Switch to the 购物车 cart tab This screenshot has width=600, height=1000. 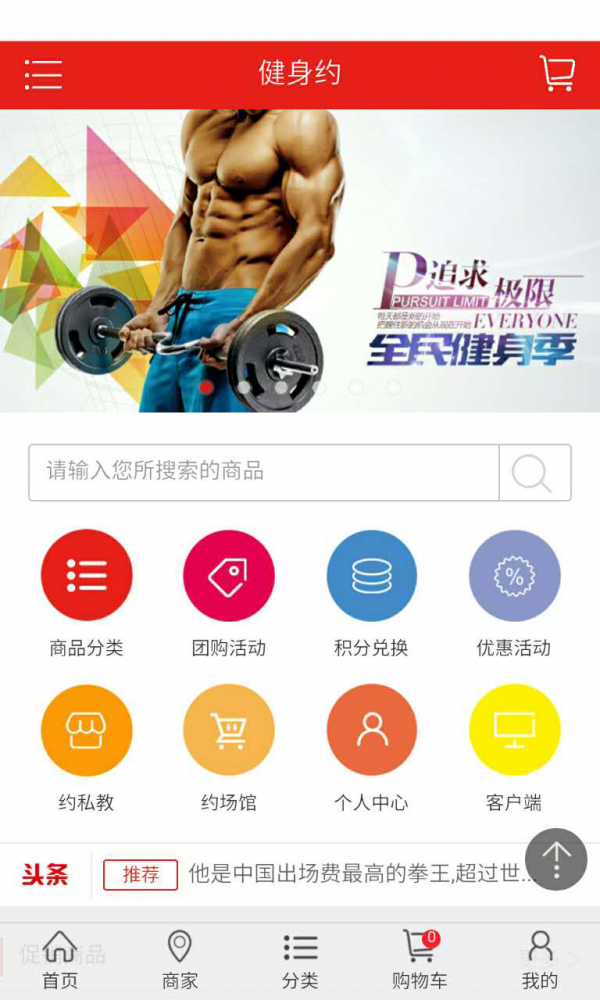[420, 960]
